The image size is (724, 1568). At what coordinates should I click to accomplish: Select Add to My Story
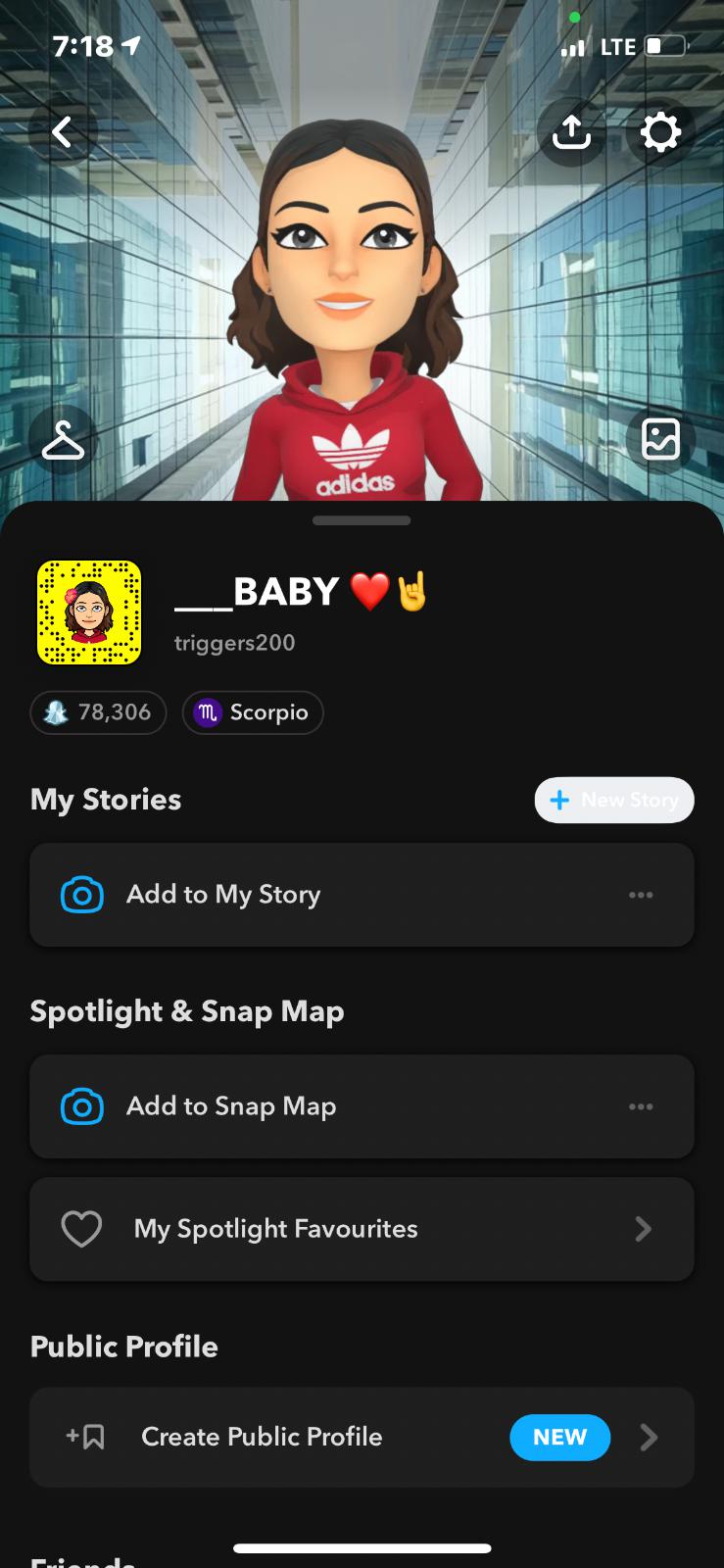tap(223, 895)
